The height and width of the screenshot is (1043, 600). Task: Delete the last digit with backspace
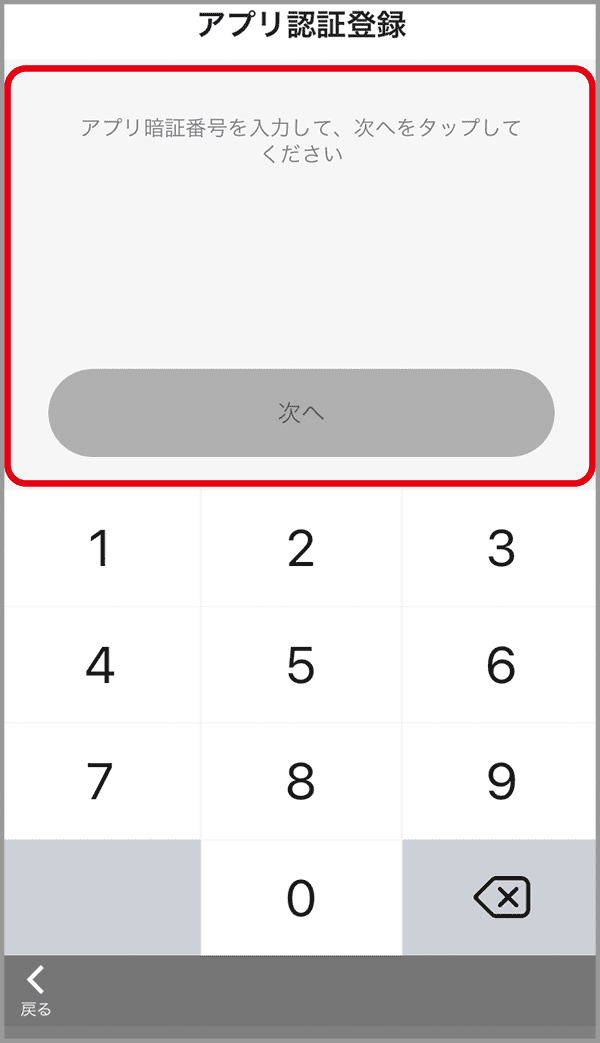tap(499, 897)
